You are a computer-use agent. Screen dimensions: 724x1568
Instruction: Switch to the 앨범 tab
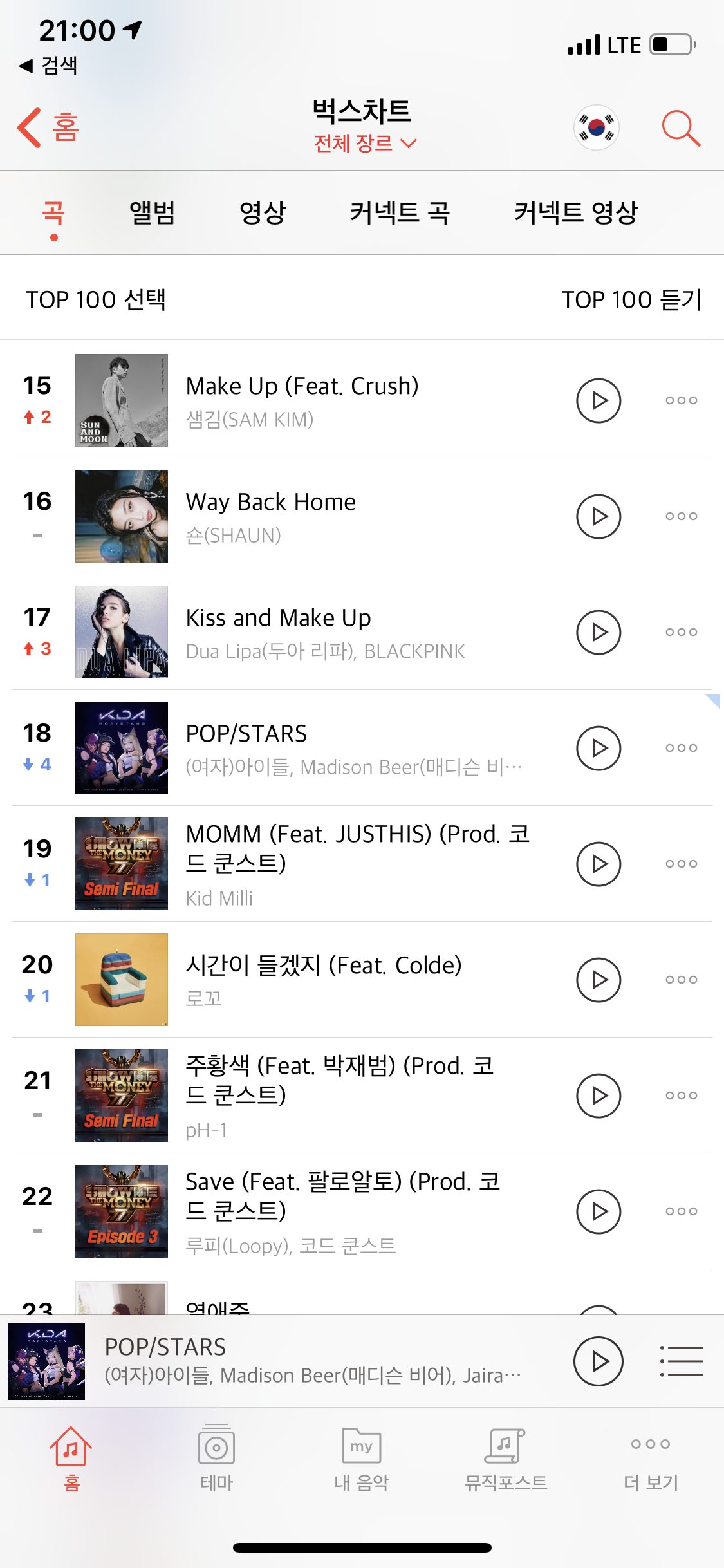[x=153, y=213]
